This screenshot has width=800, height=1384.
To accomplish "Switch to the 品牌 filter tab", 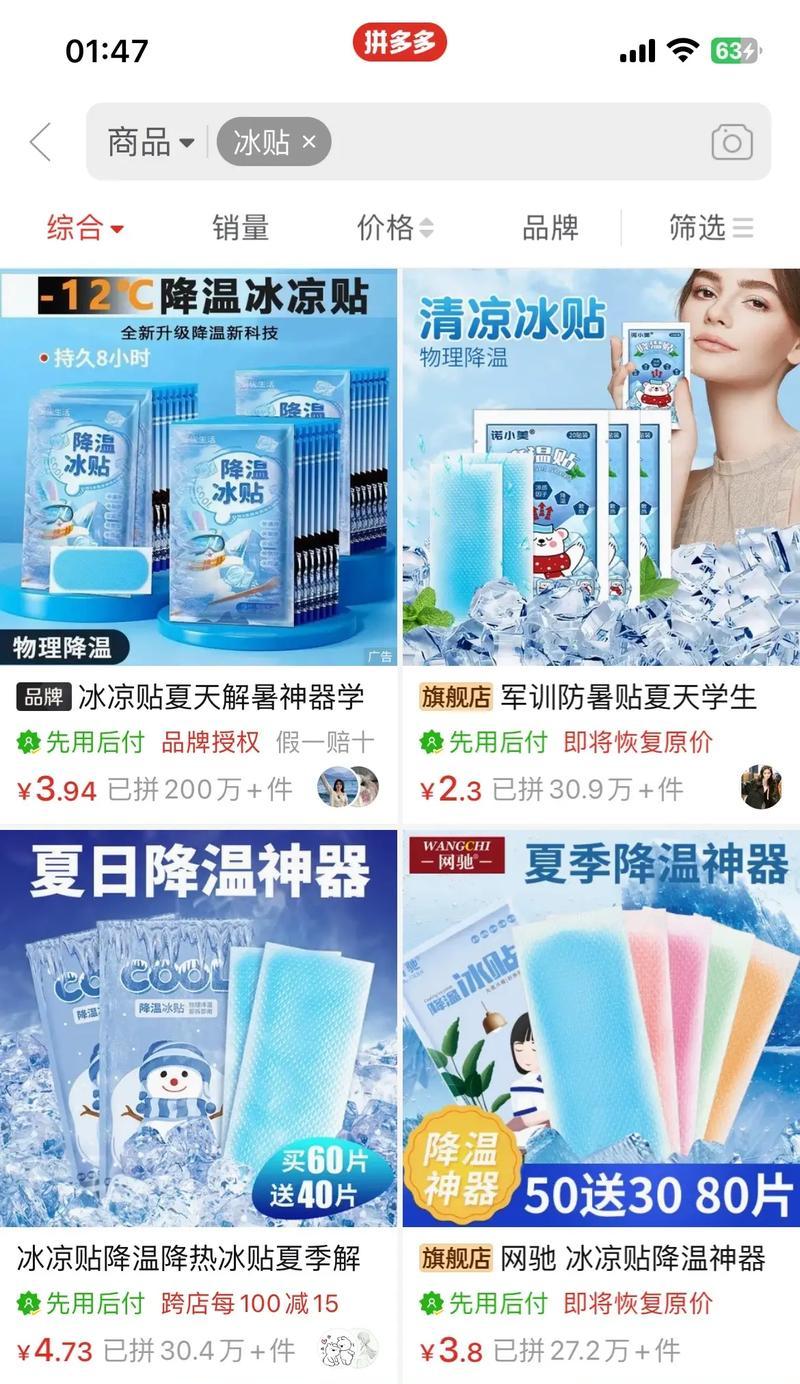I will pos(550,228).
